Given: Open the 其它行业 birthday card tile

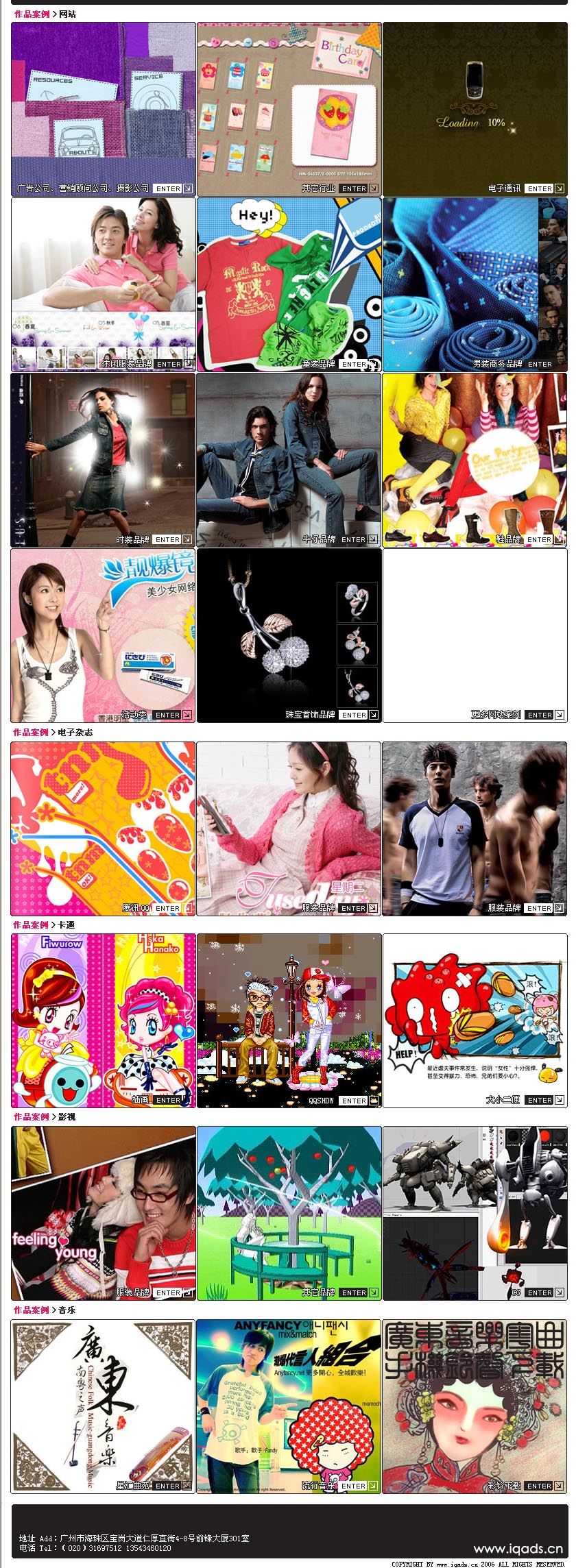Looking at the screenshot, I should 289,110.
